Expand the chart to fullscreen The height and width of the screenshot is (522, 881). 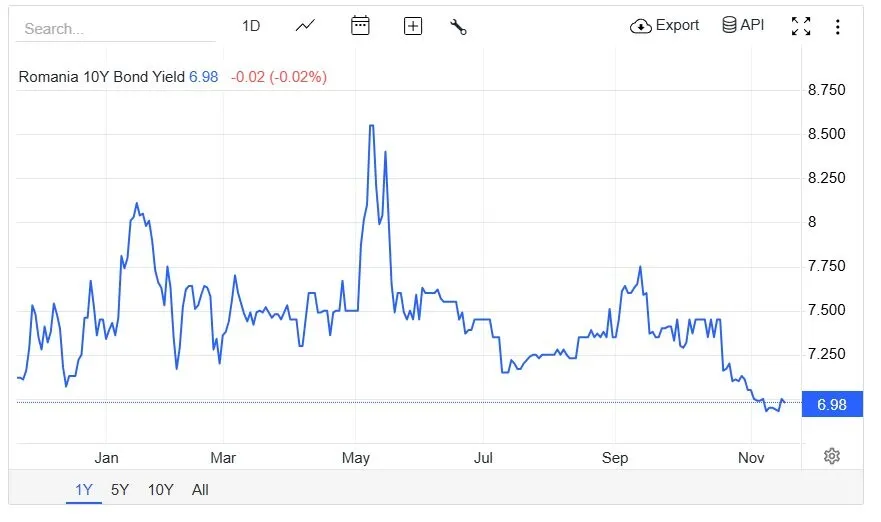(x=801, y=27)
